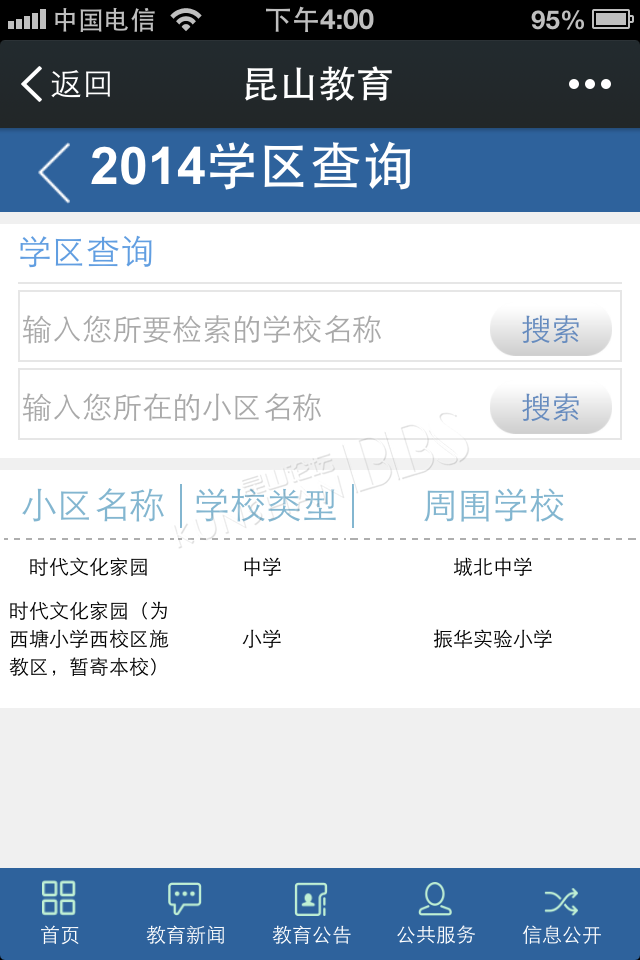Tap the back arrow beside 2014学区查询
This screenshot has width=640, height=960.
coord(54,172)
